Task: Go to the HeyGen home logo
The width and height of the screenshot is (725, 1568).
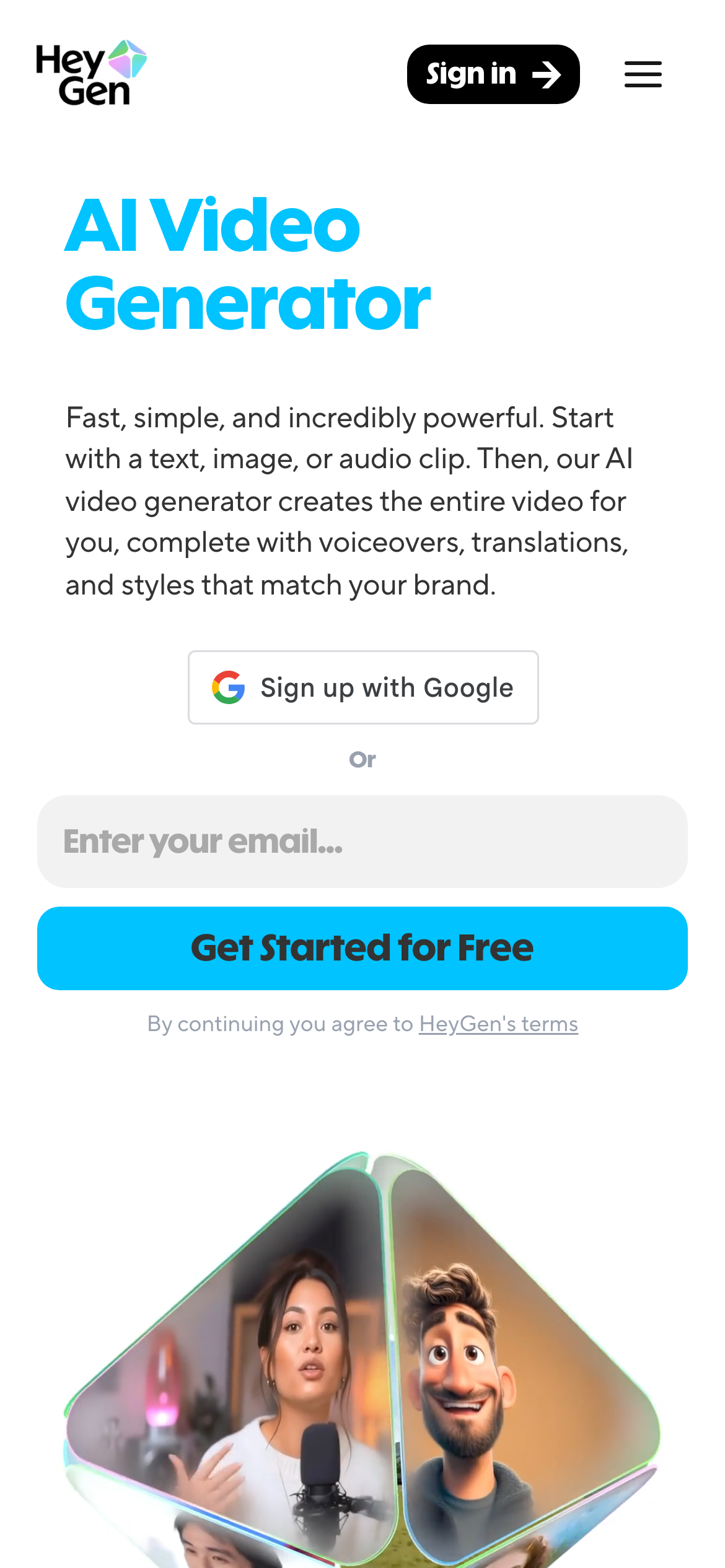Action: (91, 73)
